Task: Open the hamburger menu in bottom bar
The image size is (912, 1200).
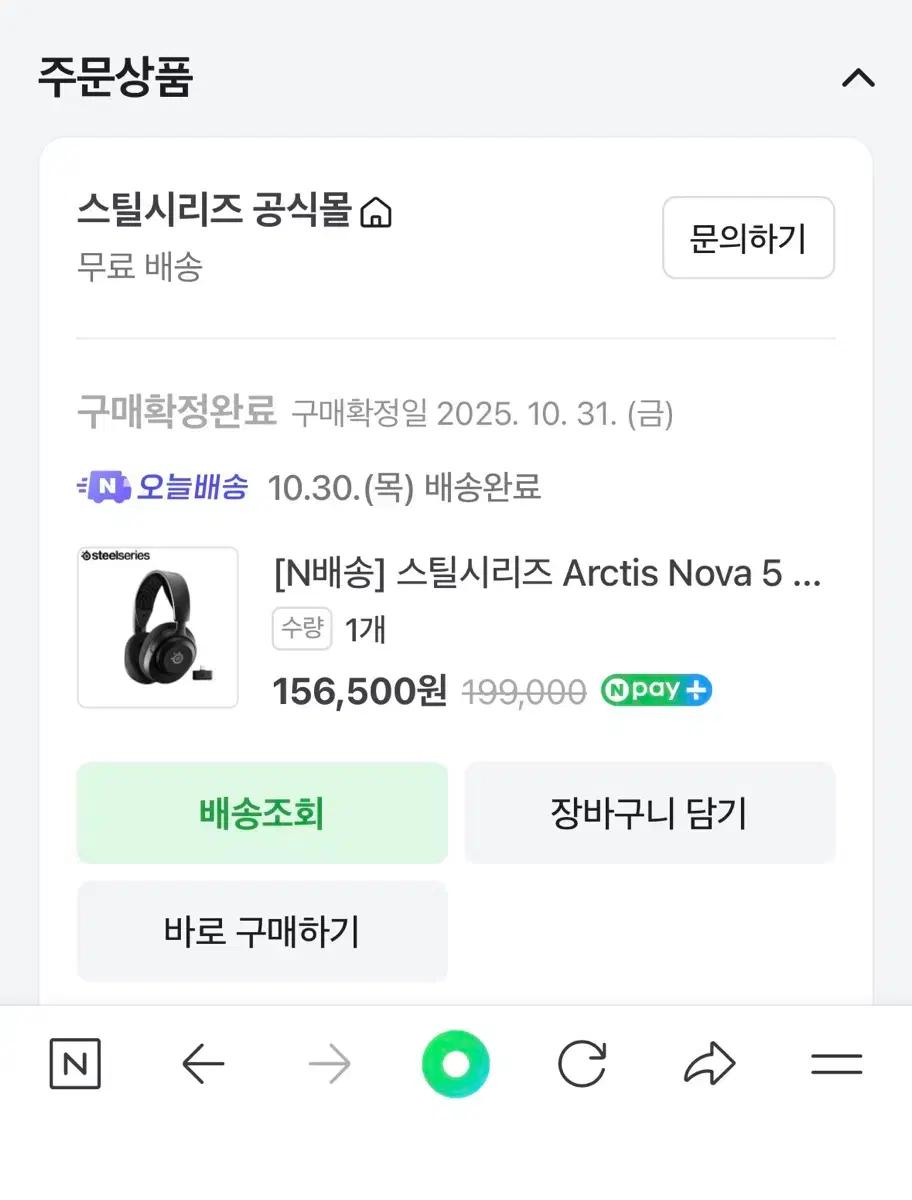Action: point(838,1063)
